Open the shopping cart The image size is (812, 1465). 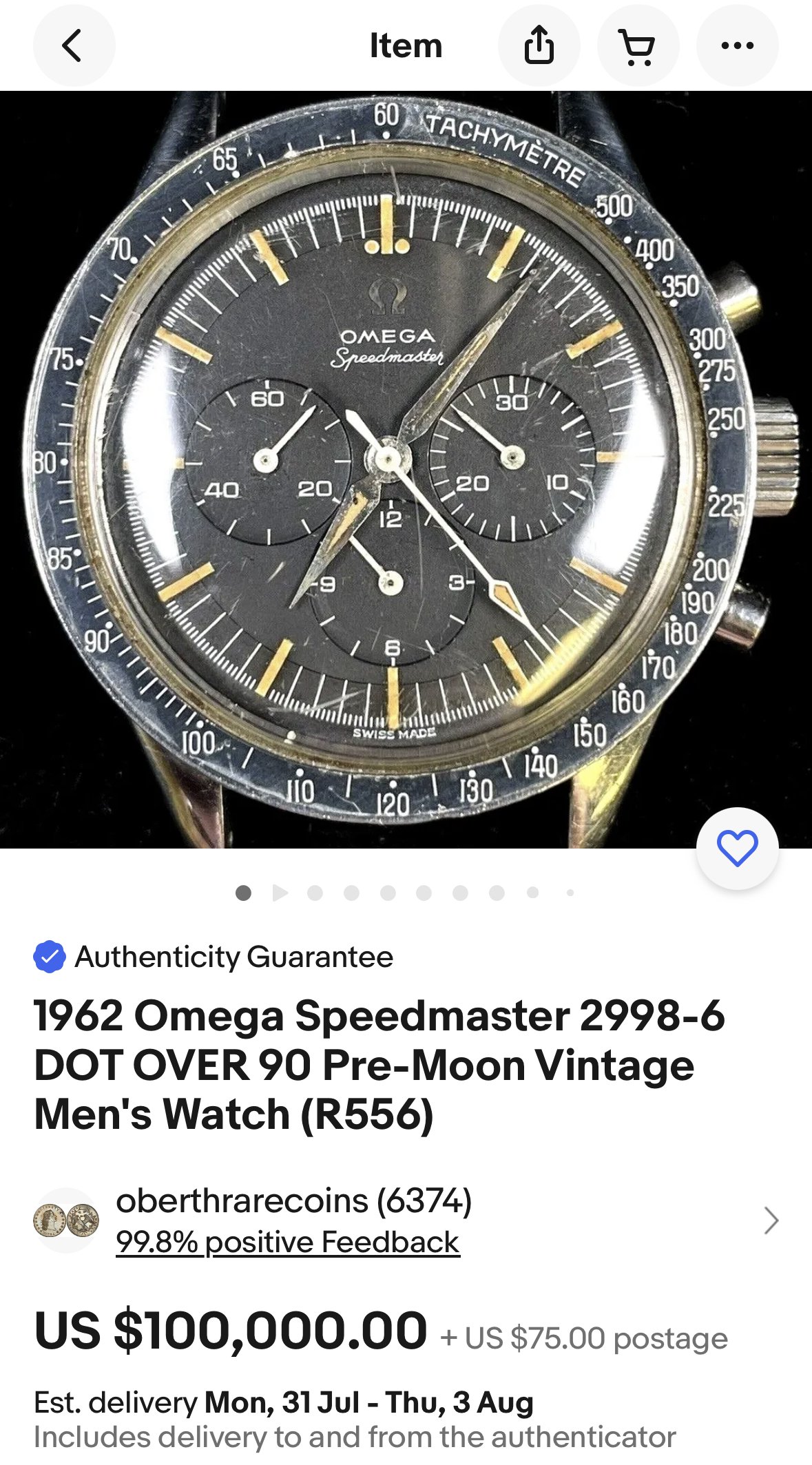pyautogui.click(x=638, y=46)
